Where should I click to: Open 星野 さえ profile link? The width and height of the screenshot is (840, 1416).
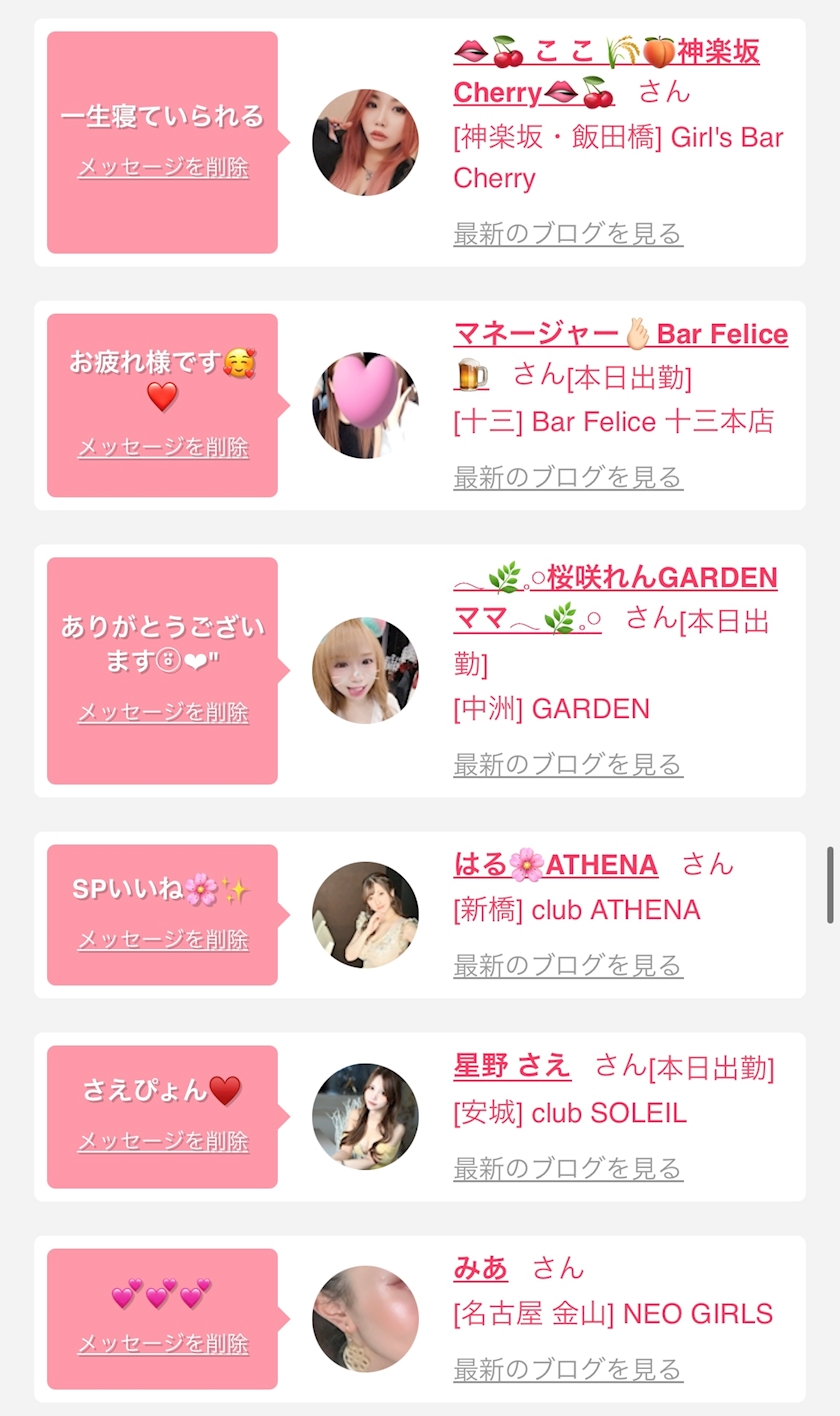[512, 1066]
